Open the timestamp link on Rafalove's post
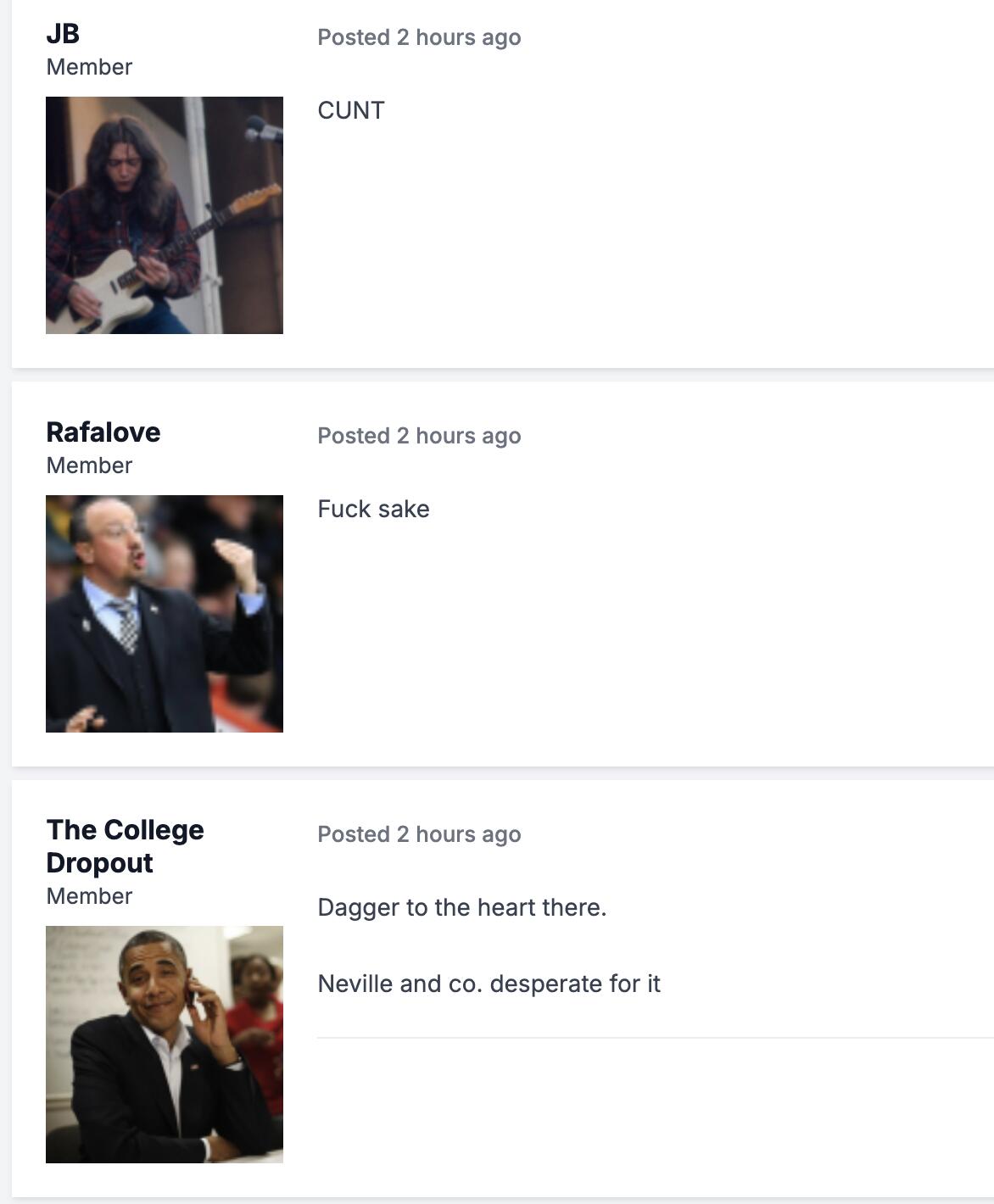Screen dimensions: 994x1204 point(419,436)
